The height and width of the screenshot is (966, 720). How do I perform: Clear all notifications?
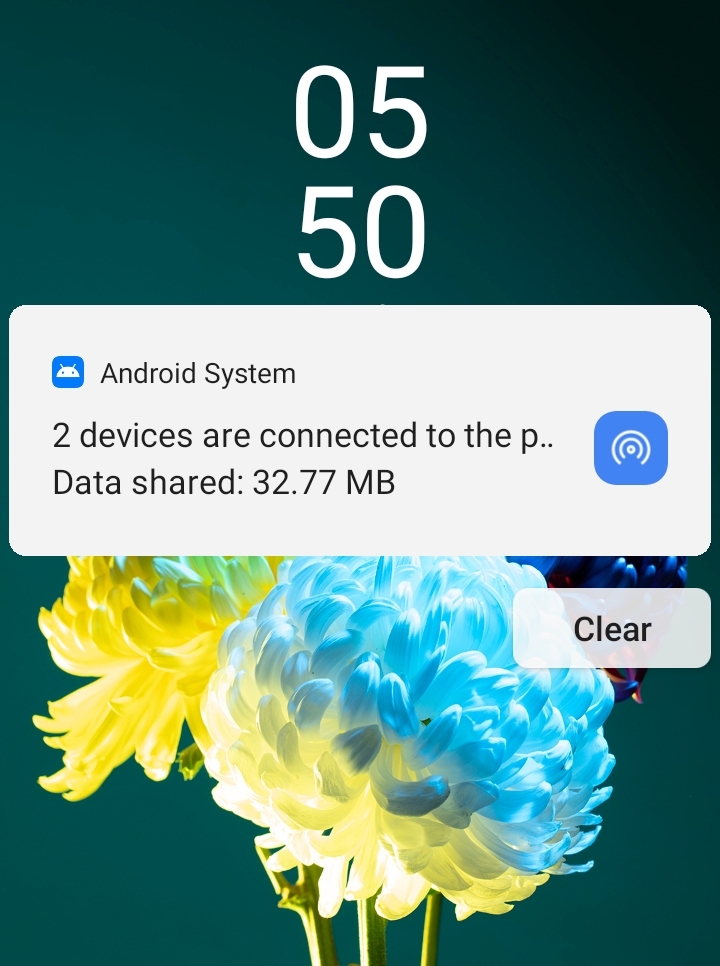(x=611, y=629)
